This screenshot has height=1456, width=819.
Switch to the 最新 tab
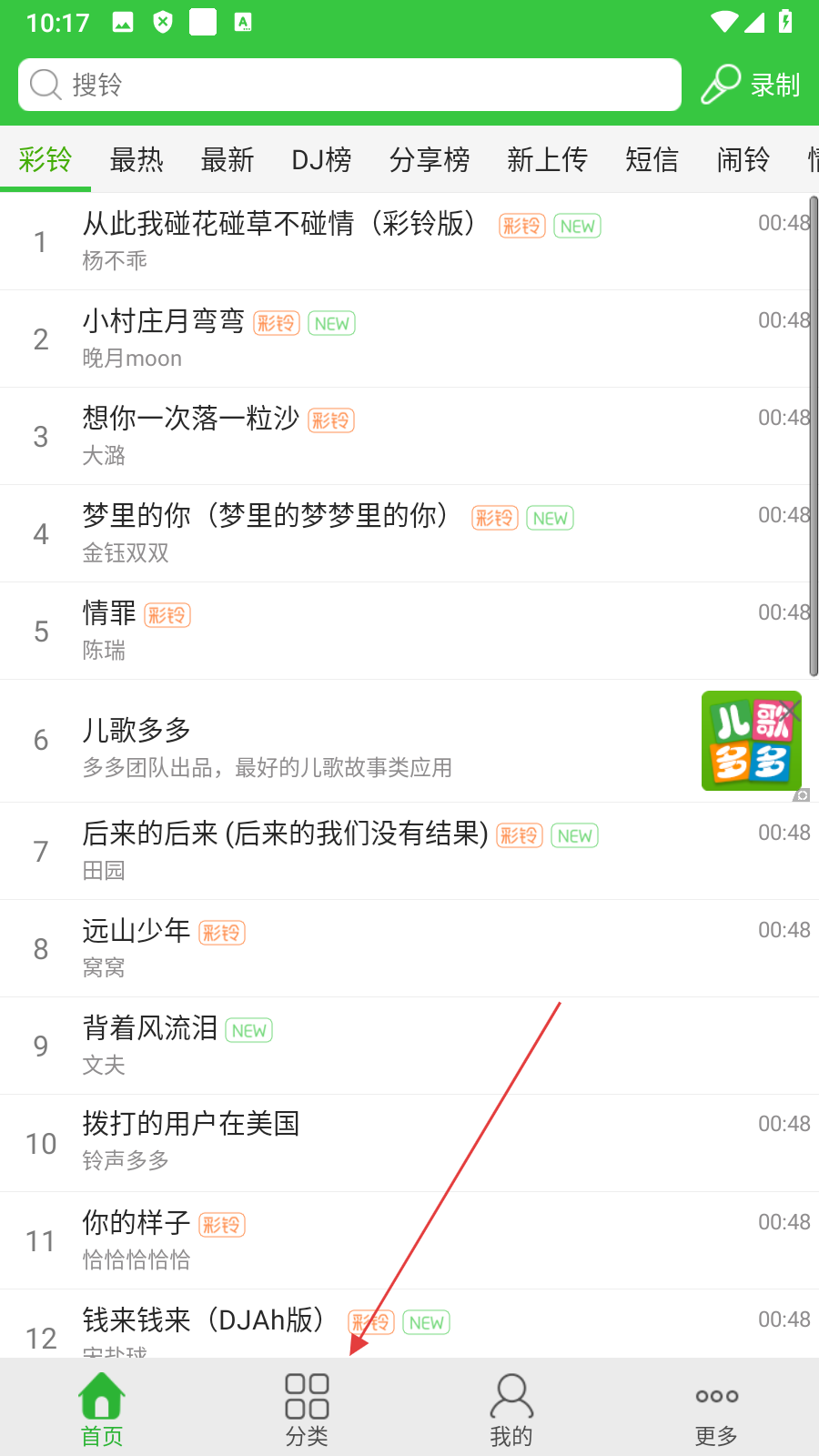pyautogui.click(x=227, y=160)
